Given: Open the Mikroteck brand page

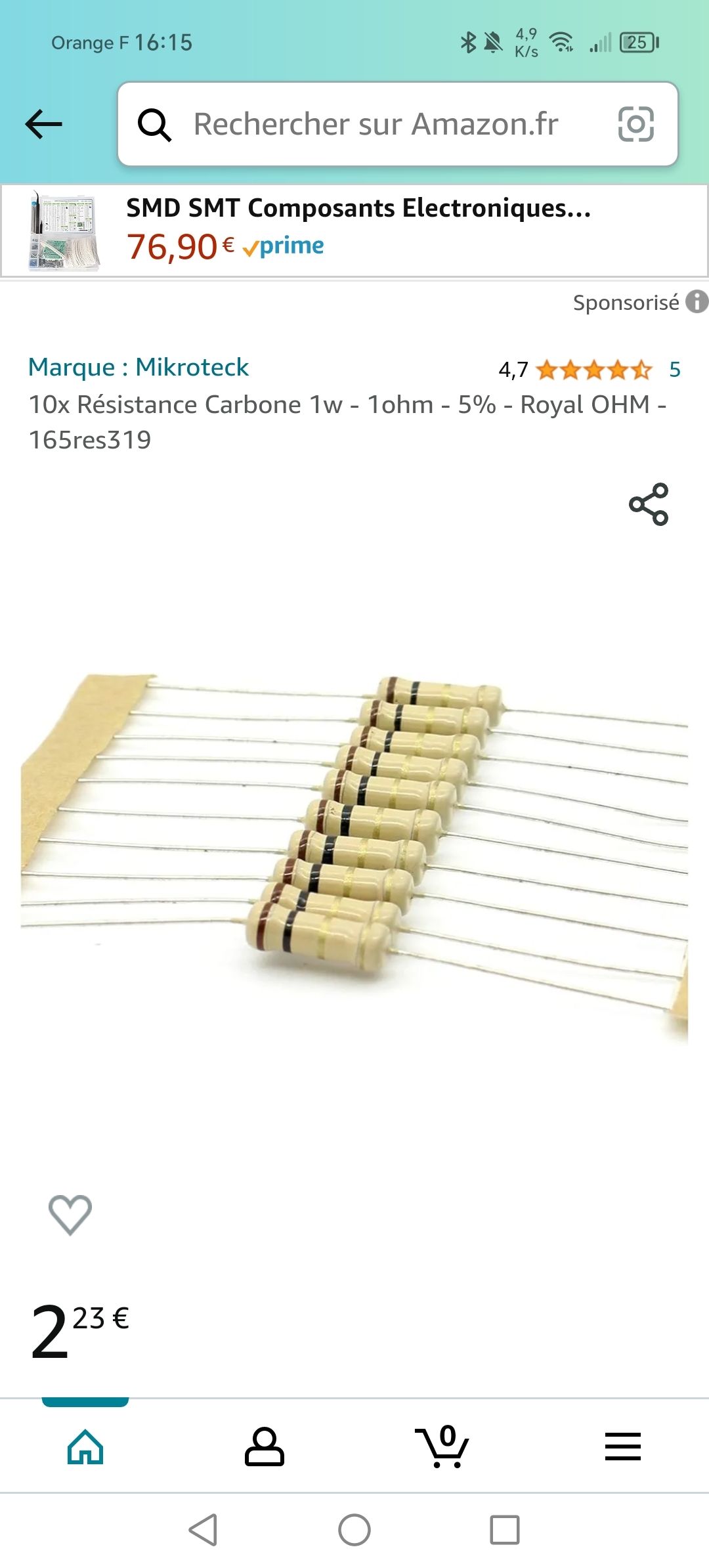Looking at the screenshot, I should pyautogui.click(x=139, y=367).
